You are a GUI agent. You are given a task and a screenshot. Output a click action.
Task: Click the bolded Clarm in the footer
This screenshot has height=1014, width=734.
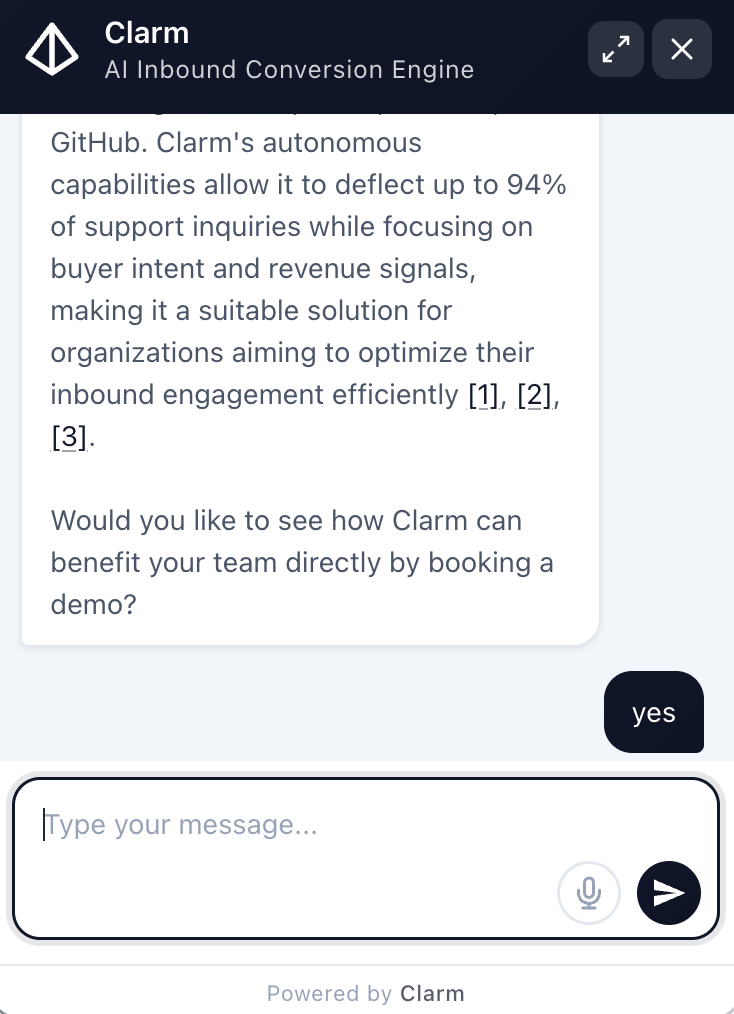433,993
